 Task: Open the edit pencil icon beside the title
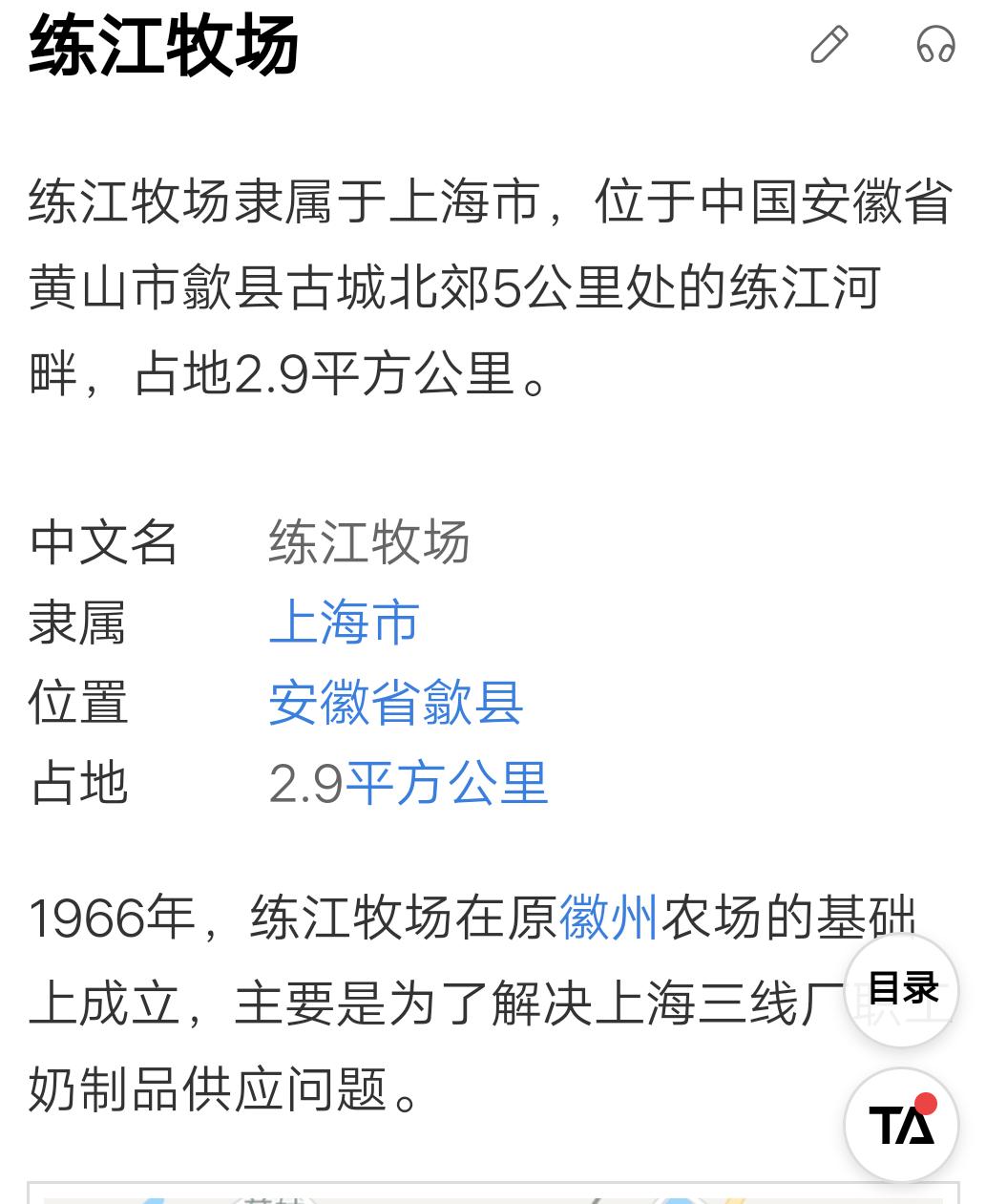831,46
